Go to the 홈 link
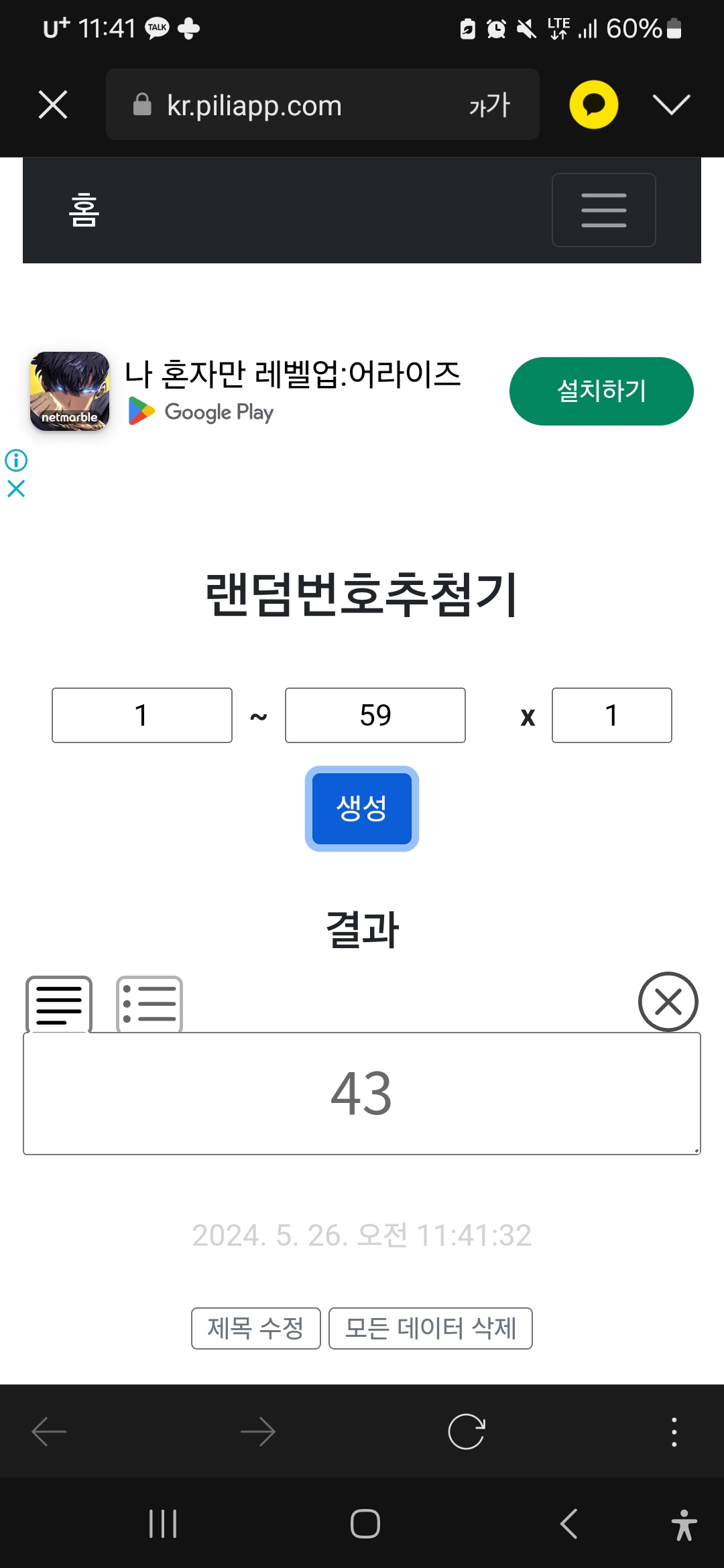The width and height of the screenshot is (724, 1568). 84,210
